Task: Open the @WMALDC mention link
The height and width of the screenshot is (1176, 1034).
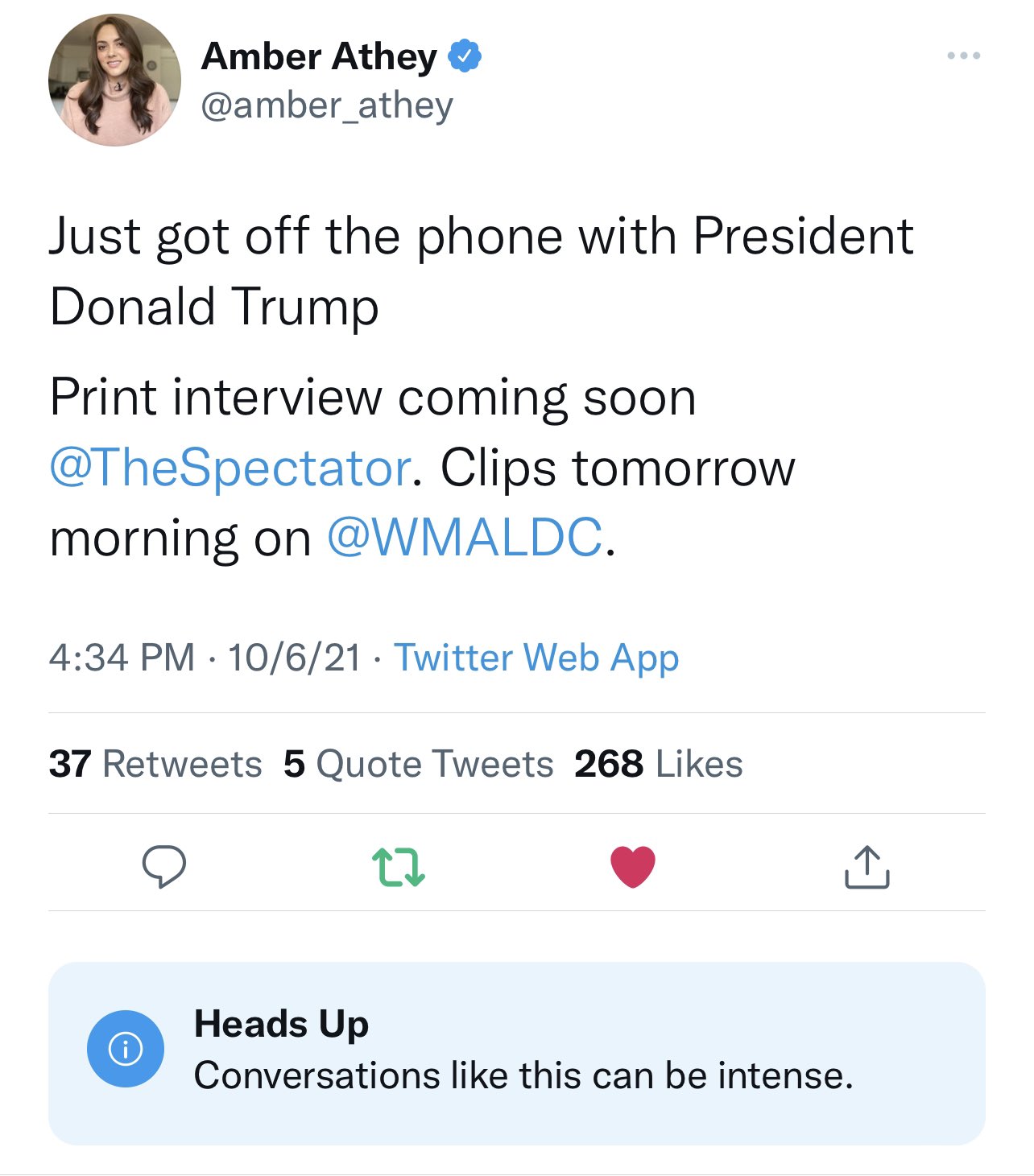Action: [x=465, y=538]
